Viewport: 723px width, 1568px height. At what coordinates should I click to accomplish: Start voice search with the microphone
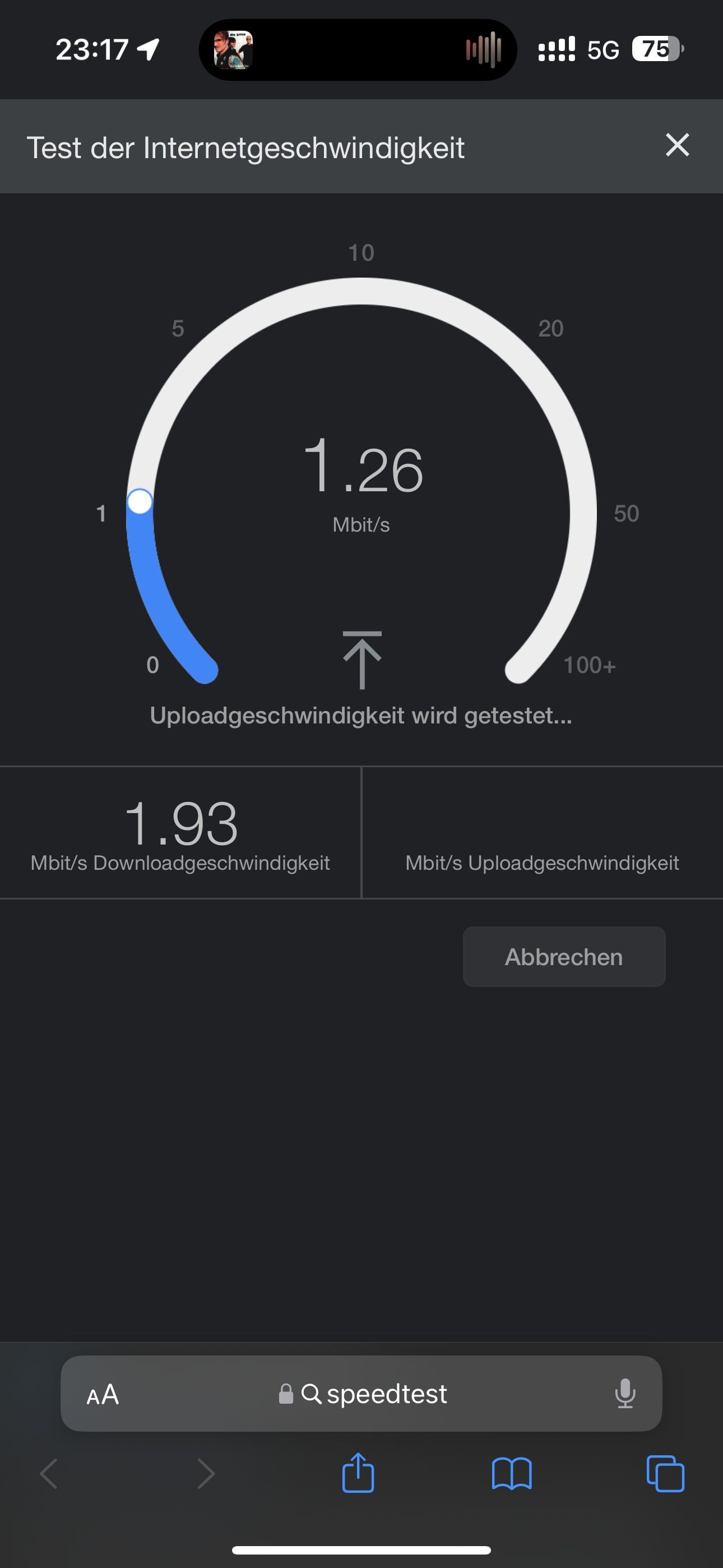(x=625, y=1394)
